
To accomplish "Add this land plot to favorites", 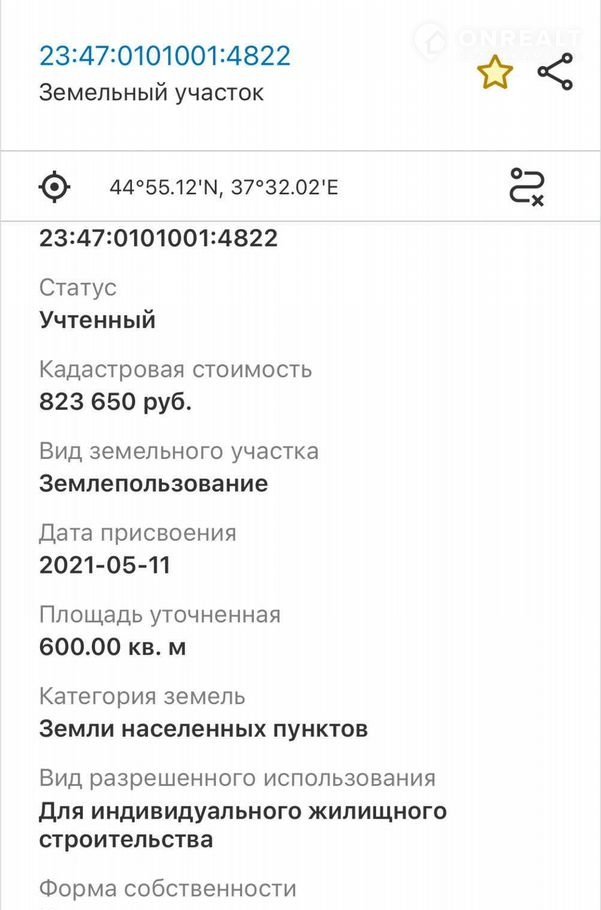I will pos(494,73).
